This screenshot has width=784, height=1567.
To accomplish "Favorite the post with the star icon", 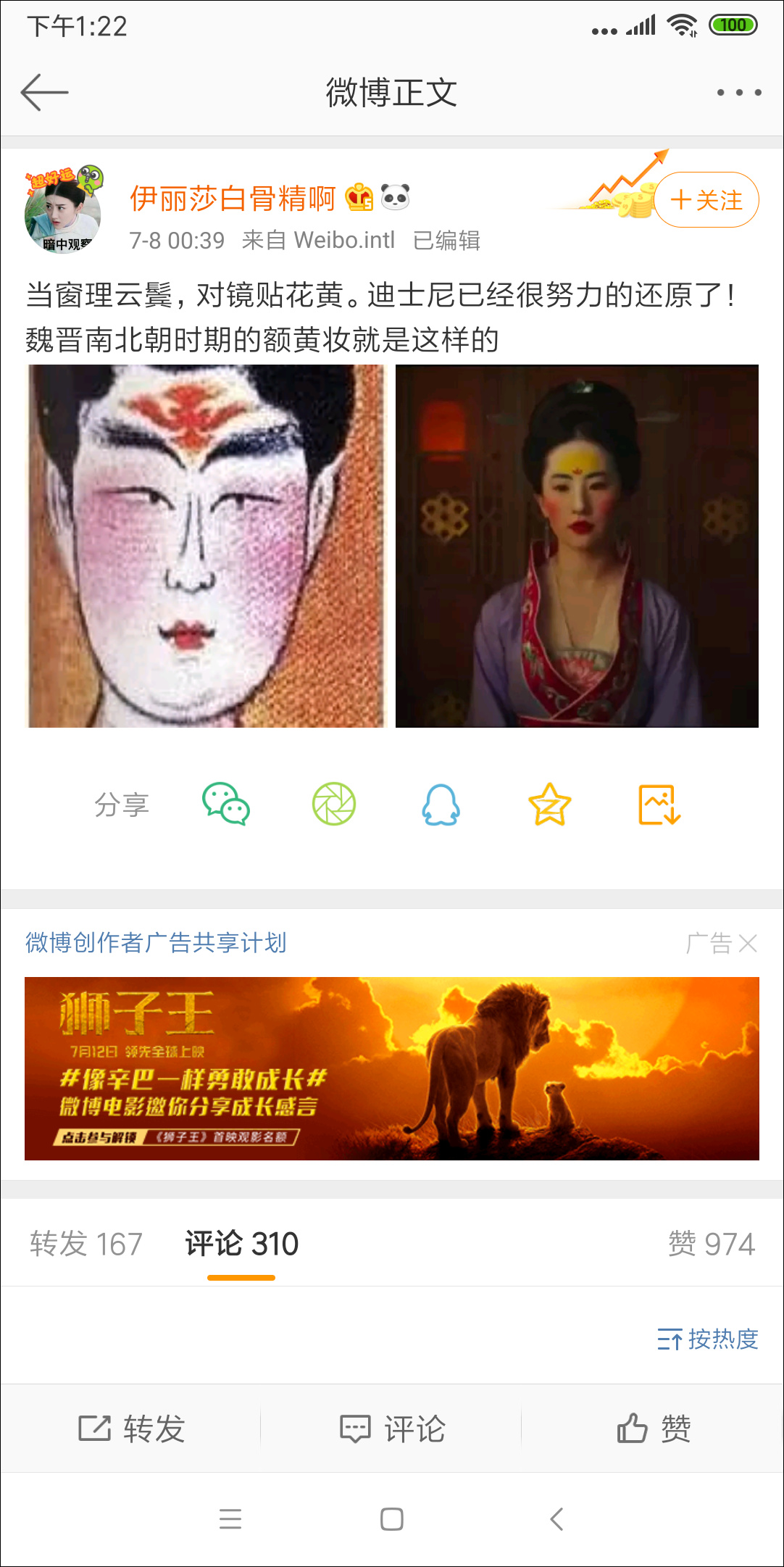I will pyautogui.click(x=550, y=805).
